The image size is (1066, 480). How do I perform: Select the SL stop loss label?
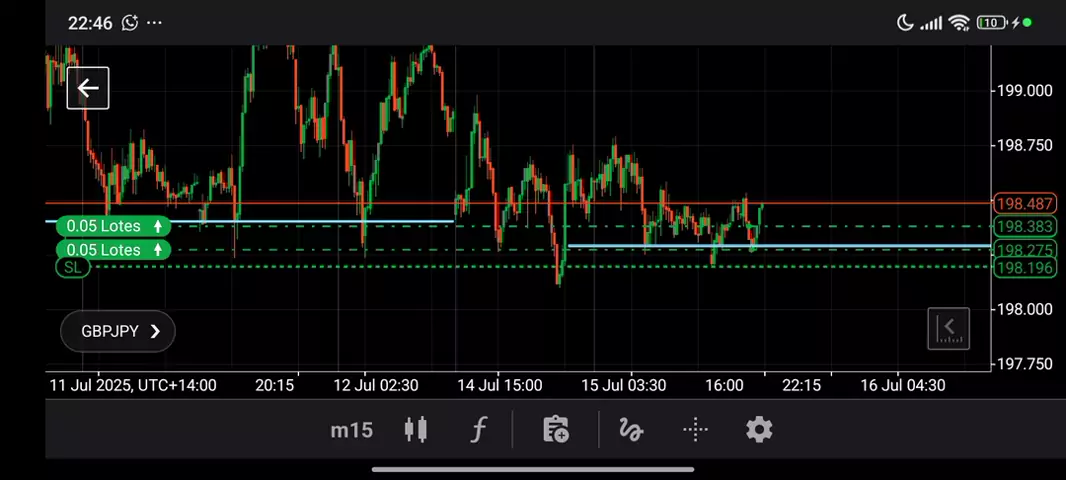click(73, 267)
